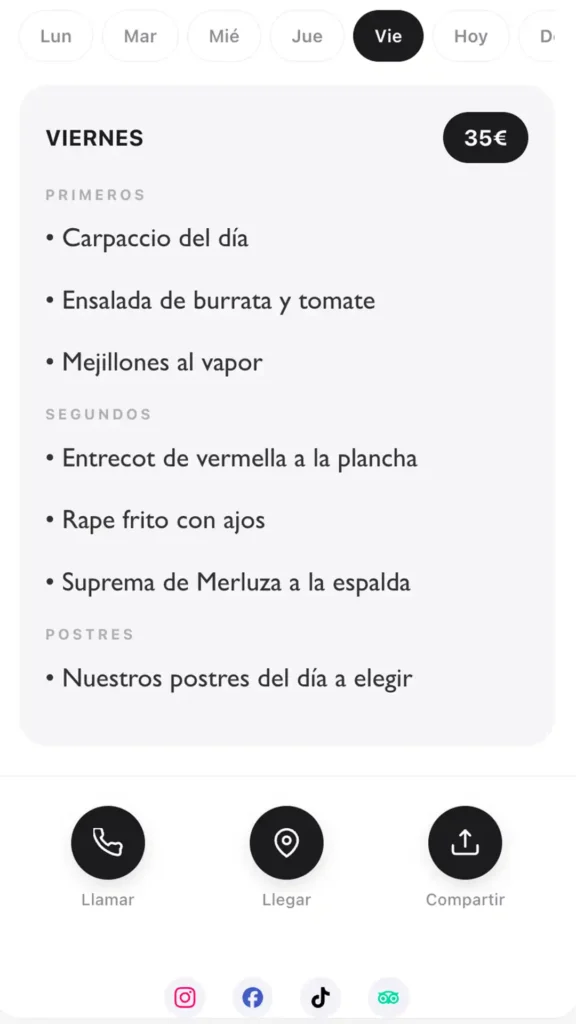Visit the Facebook page
The width and height of the screenshot is (576, 1024).
(x=253, y=998)
